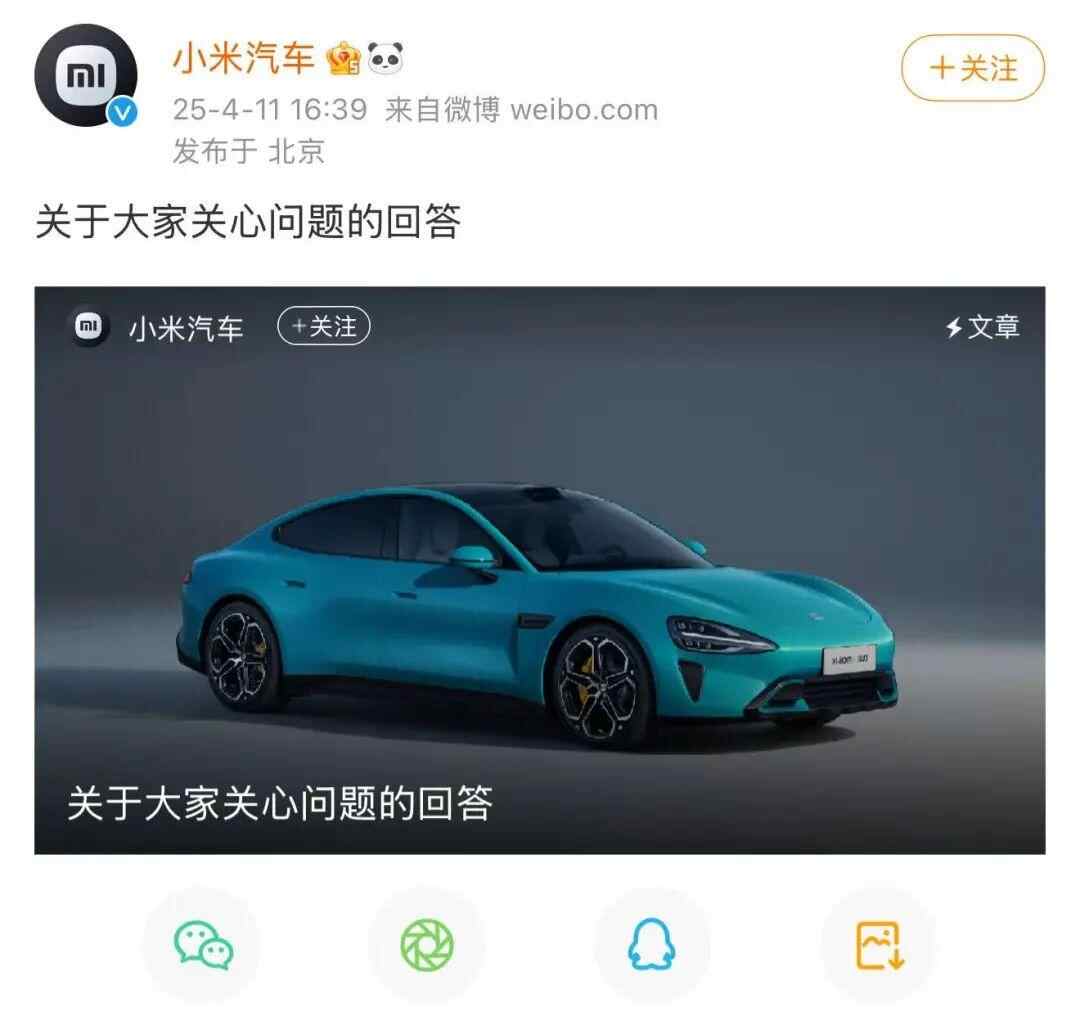1080x1034 pixels.
Task: Share to WeChat Moments via the green shutter icon
Action: pos(427,945)
